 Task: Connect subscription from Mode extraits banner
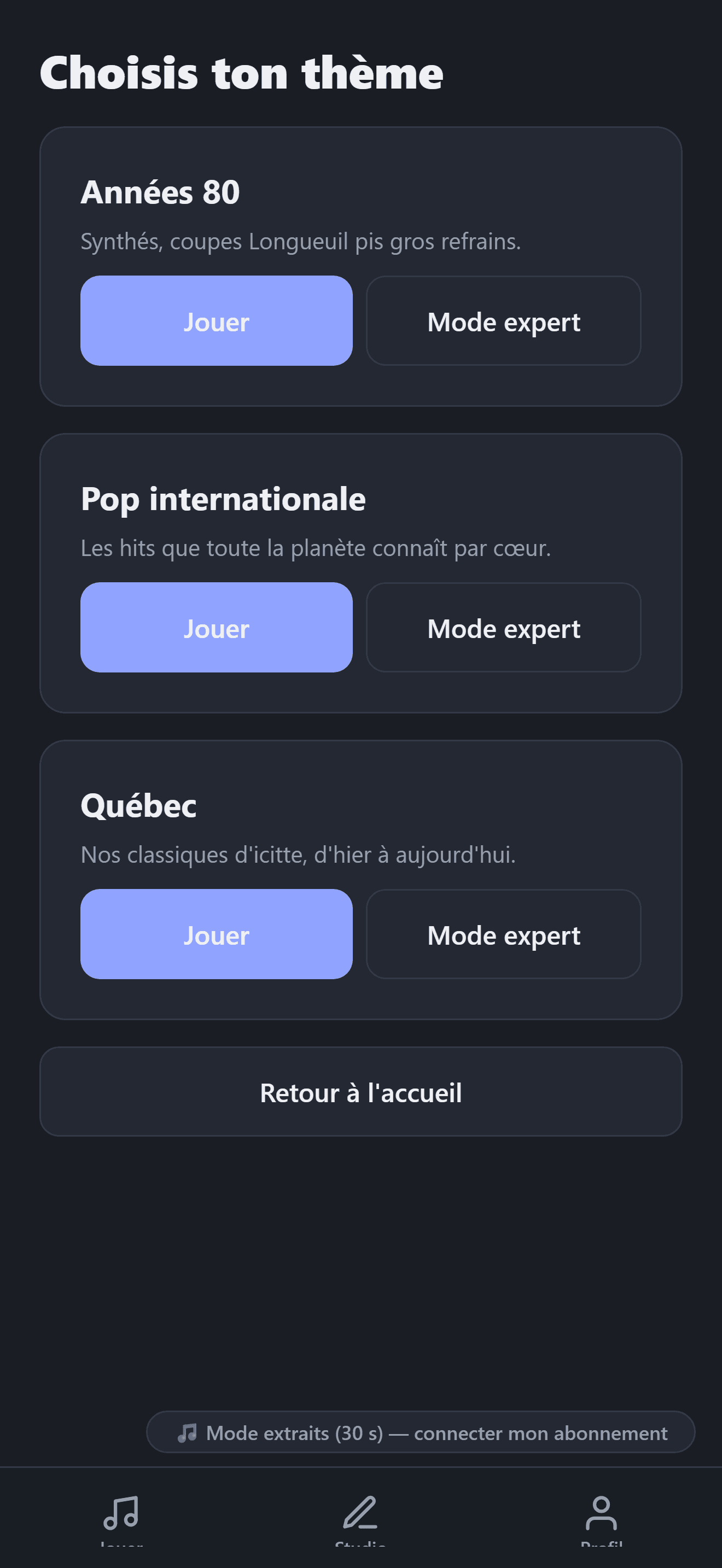[421, 1432]
